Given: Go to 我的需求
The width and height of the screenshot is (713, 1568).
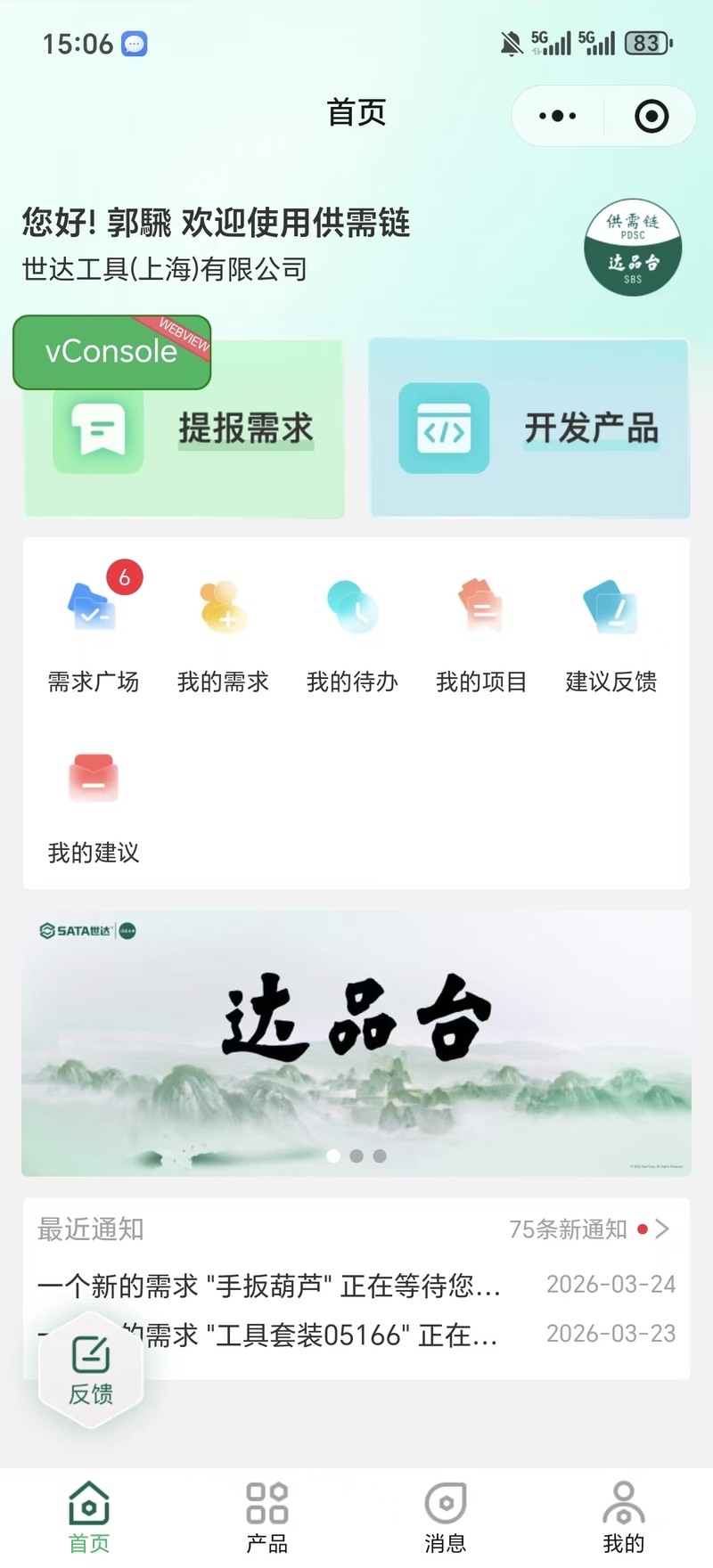Looking at the screenshot, I should [223, 628].
